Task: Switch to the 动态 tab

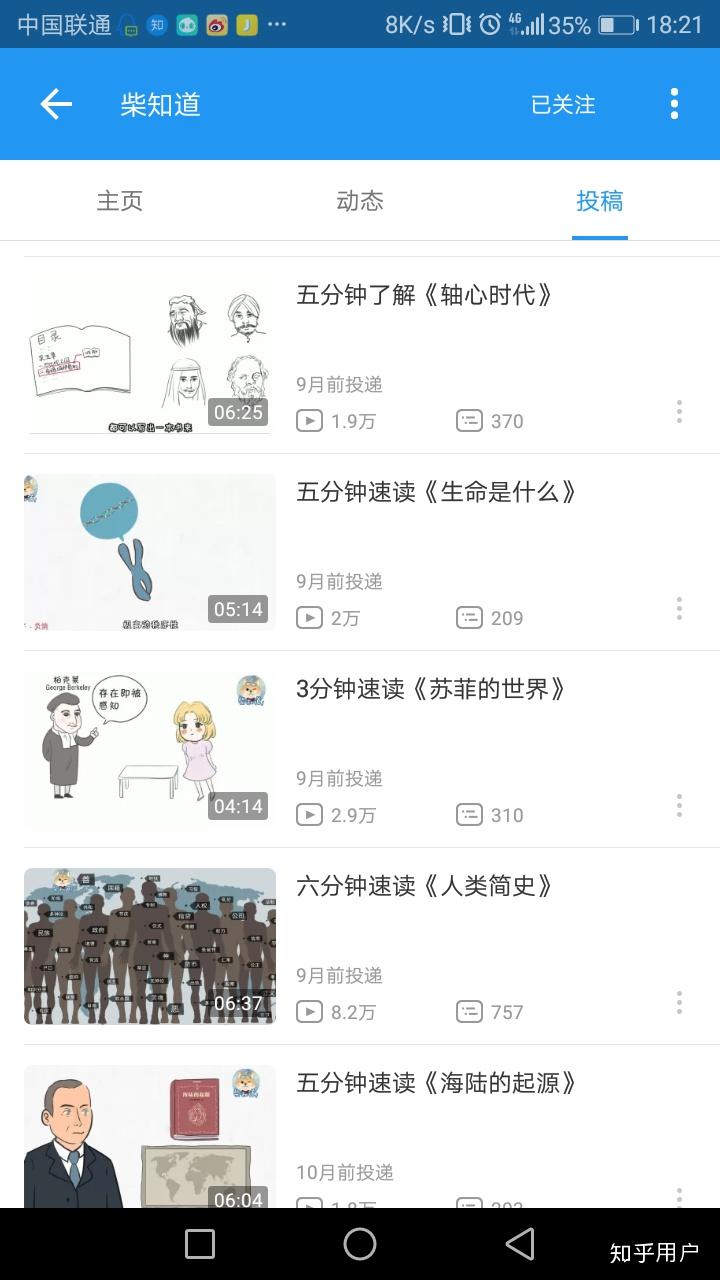Action: pos(360,201)
